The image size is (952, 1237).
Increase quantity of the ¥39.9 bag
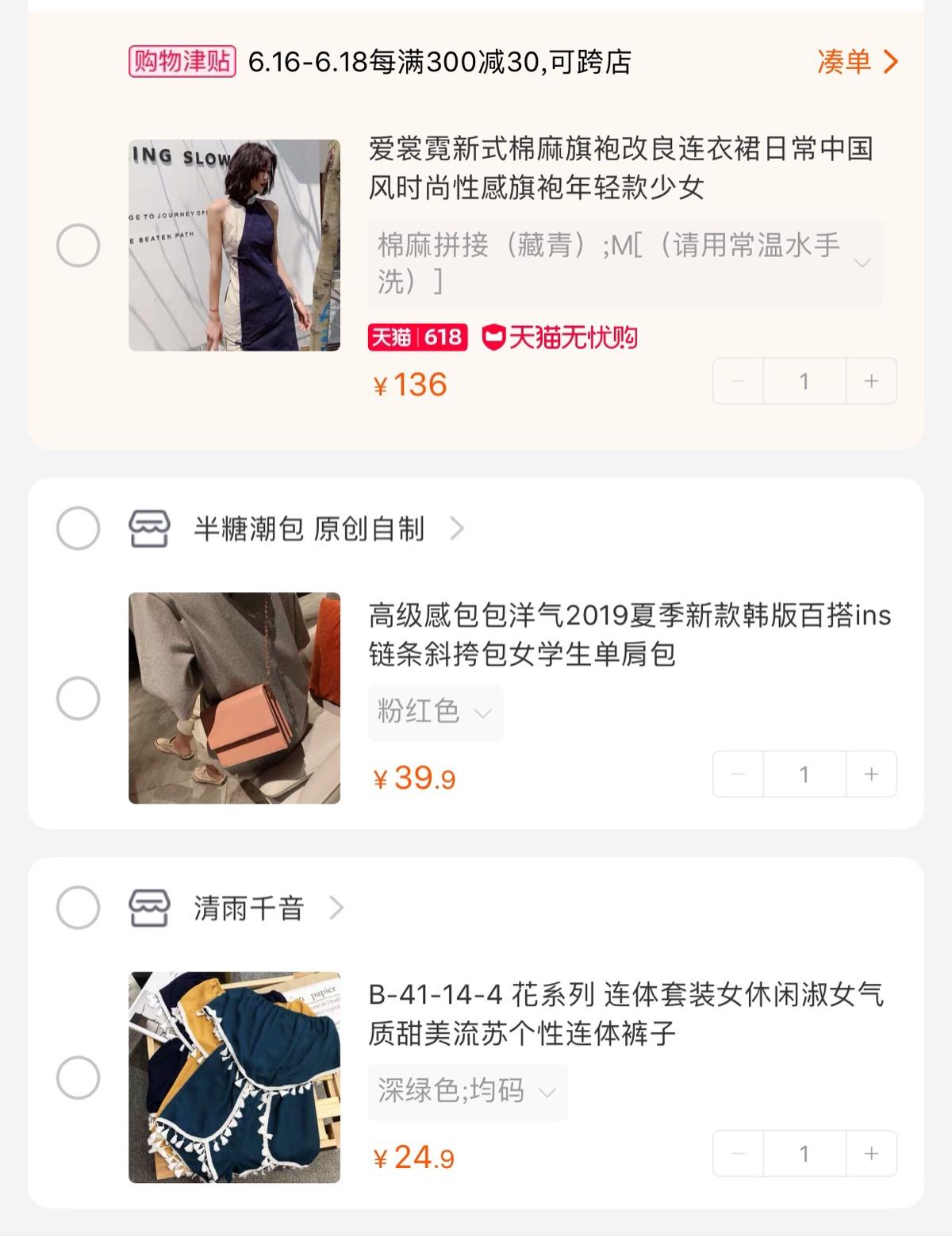tap(871, 774)
